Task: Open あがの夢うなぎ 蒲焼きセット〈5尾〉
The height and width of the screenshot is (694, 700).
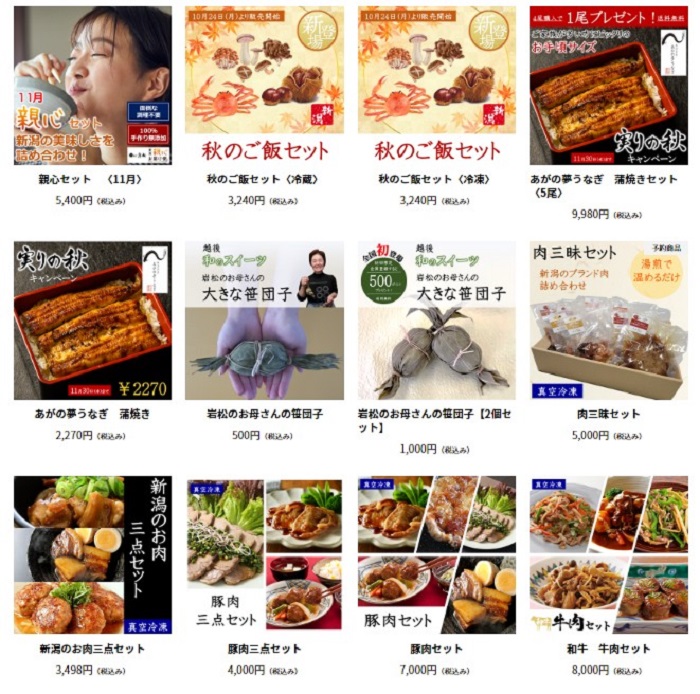Action: pos(609,85)
